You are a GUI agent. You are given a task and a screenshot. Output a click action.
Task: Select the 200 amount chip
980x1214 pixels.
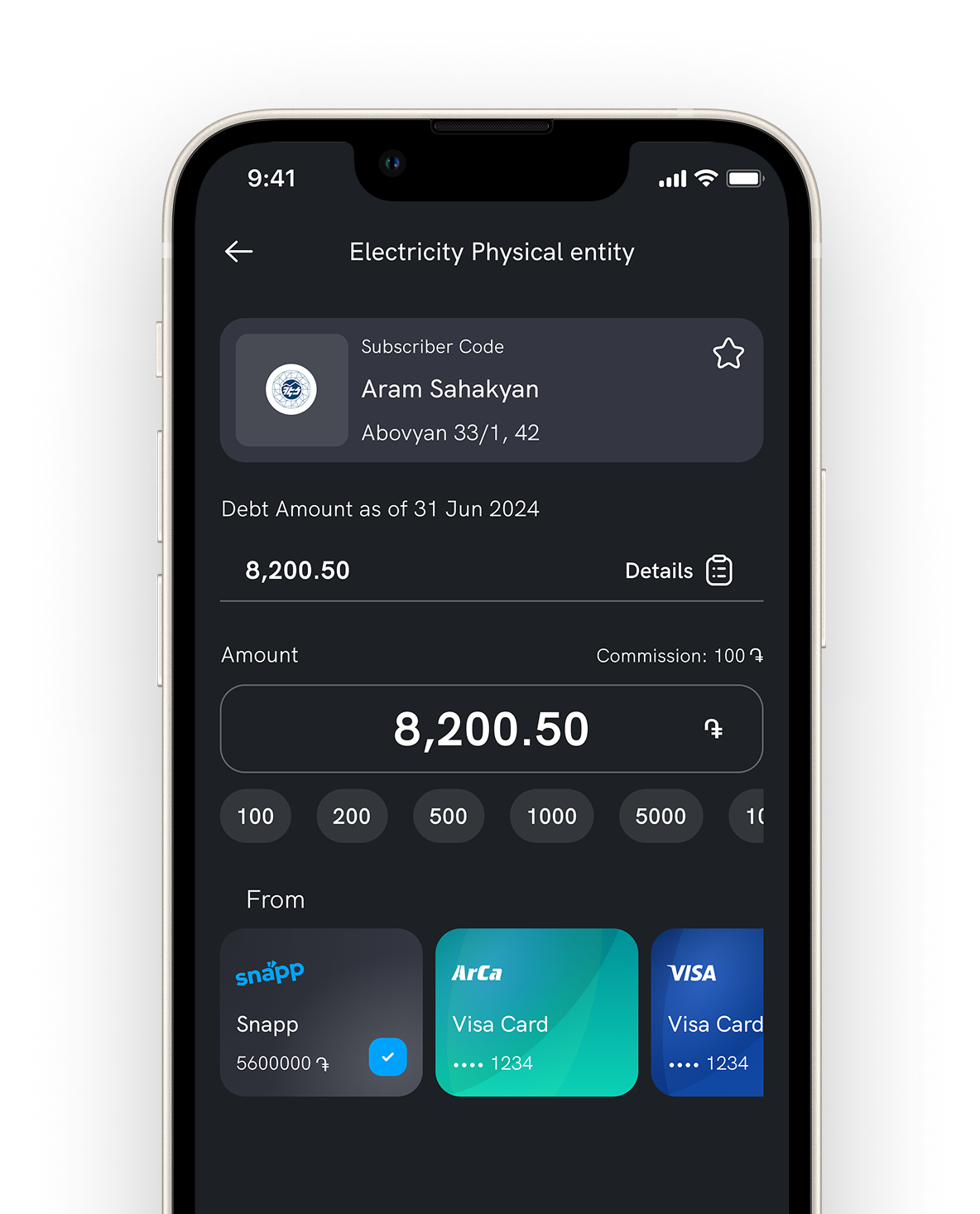[x=352, y=817]
